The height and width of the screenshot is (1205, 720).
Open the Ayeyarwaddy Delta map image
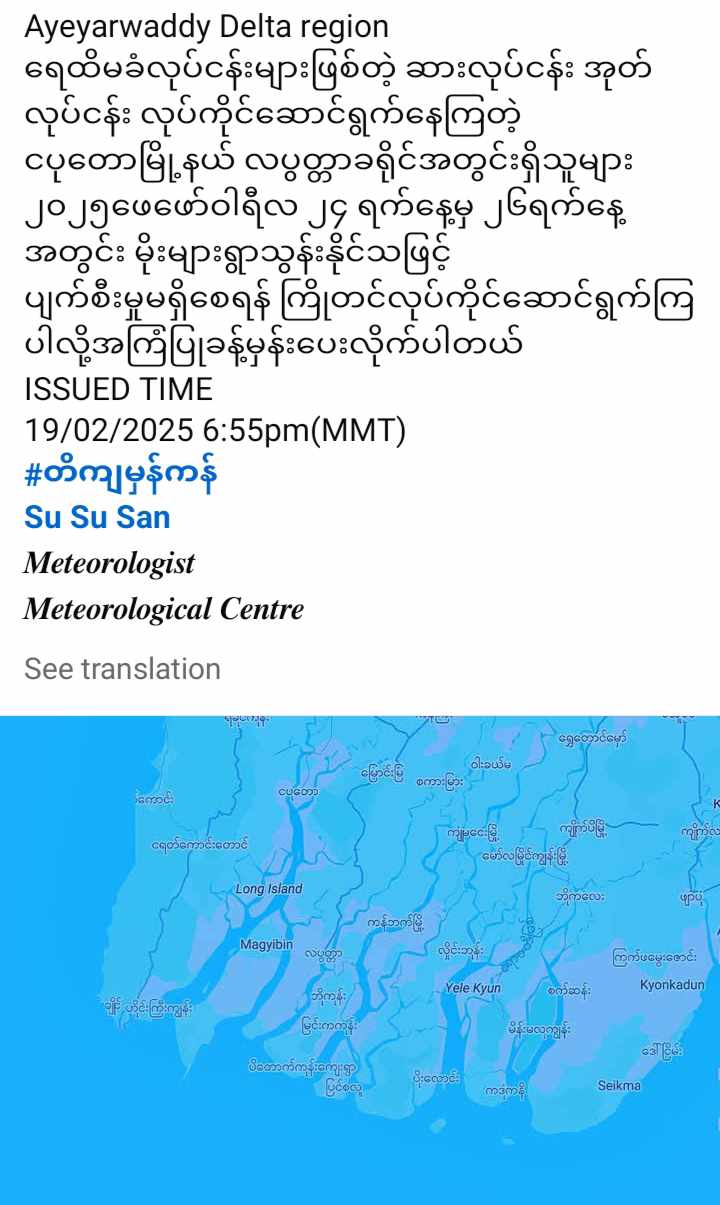(360, 960)
